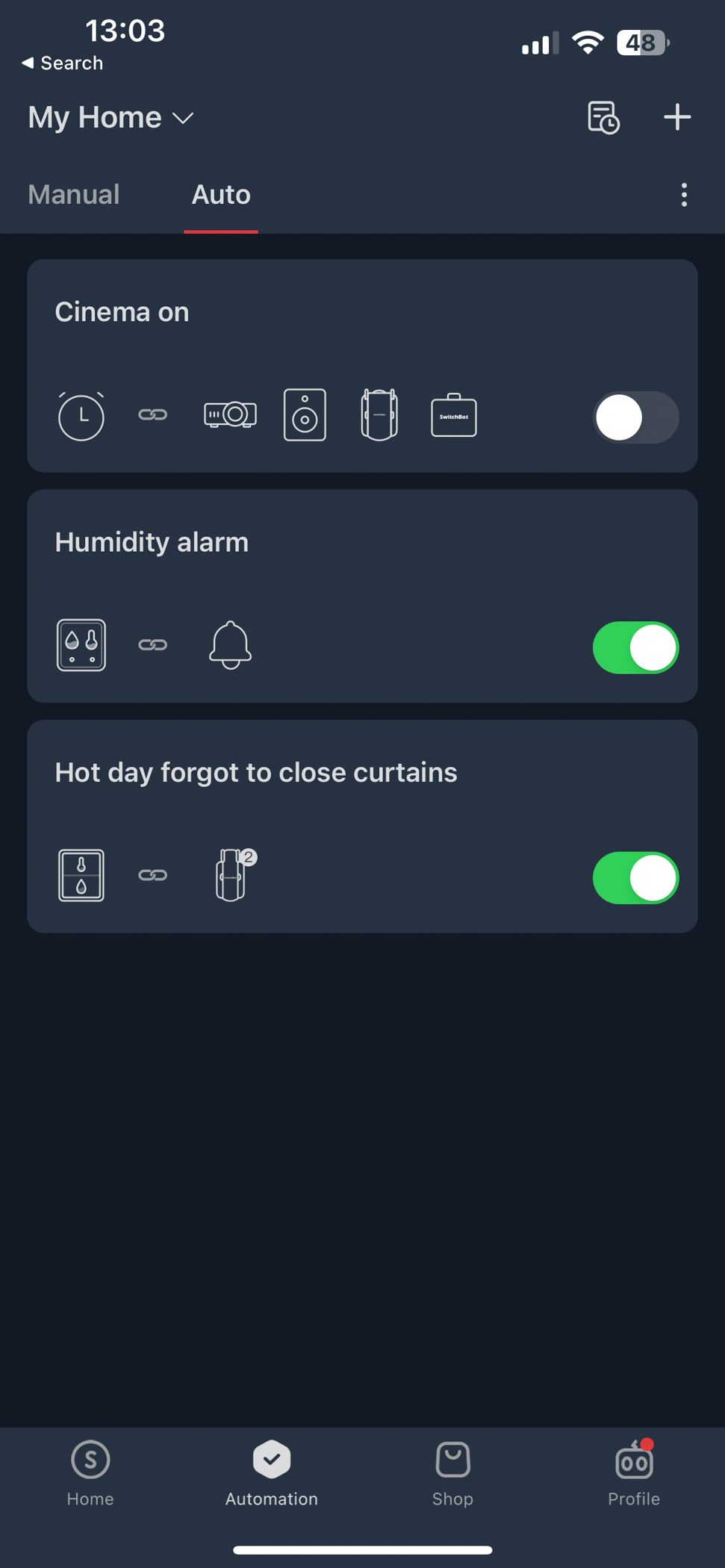Click the link icon in the Cinema on scene
725x1568 pixels.
click(x=154, y=417)
